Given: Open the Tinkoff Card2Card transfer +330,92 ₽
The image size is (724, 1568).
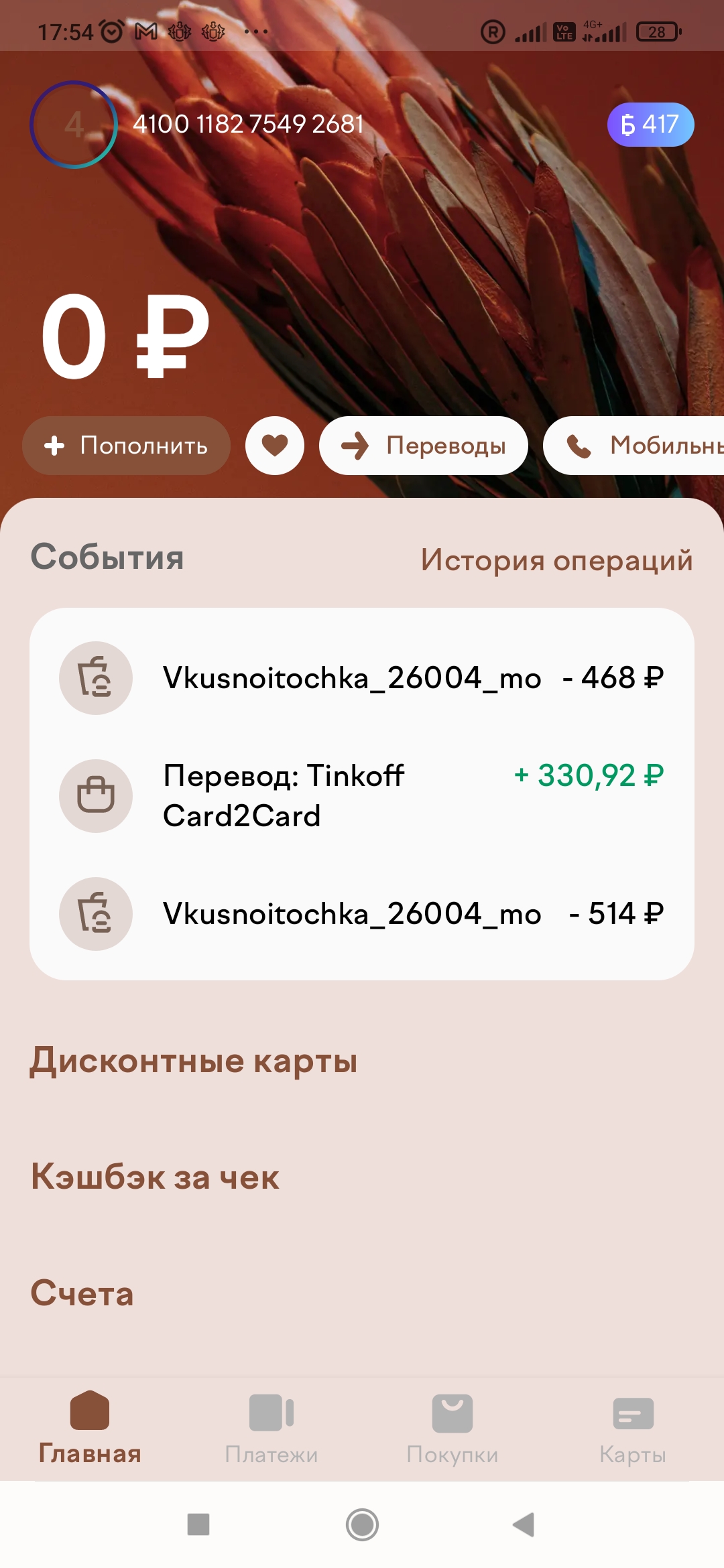Looking at the screenshot, I should tap(362, 795).
